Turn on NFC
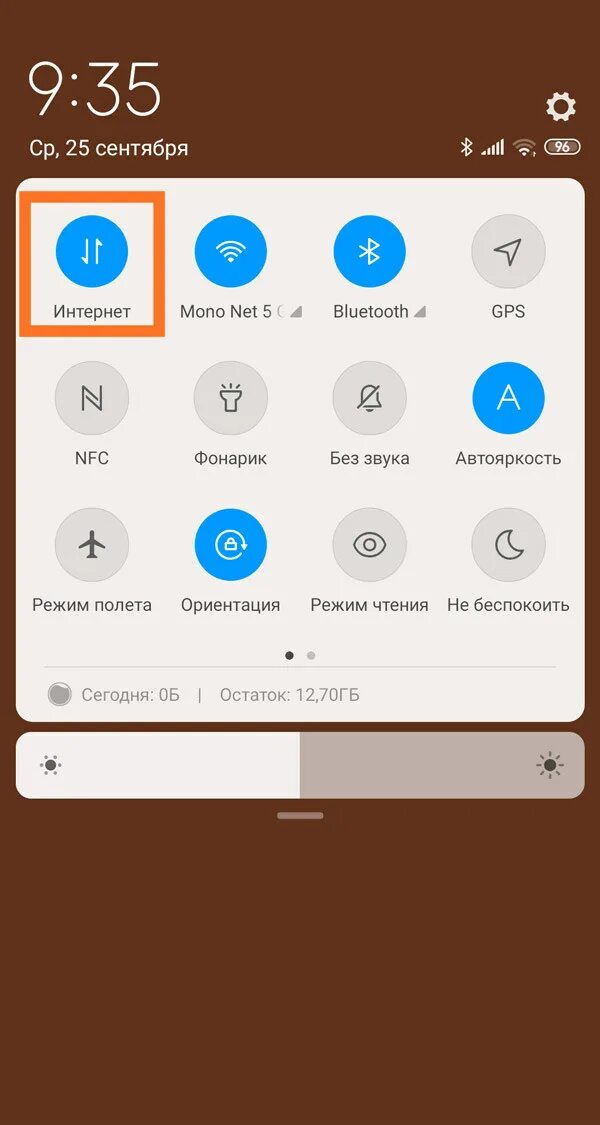This screenshot has height=1125, width=600. (x=92, y=398)
